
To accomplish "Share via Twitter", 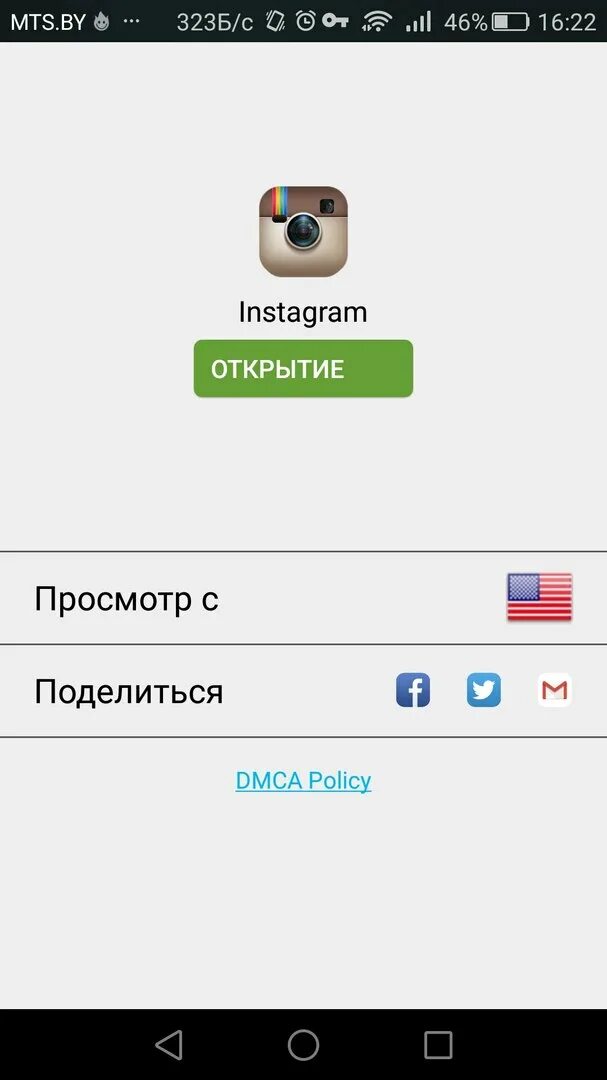I will click(484, 690).
